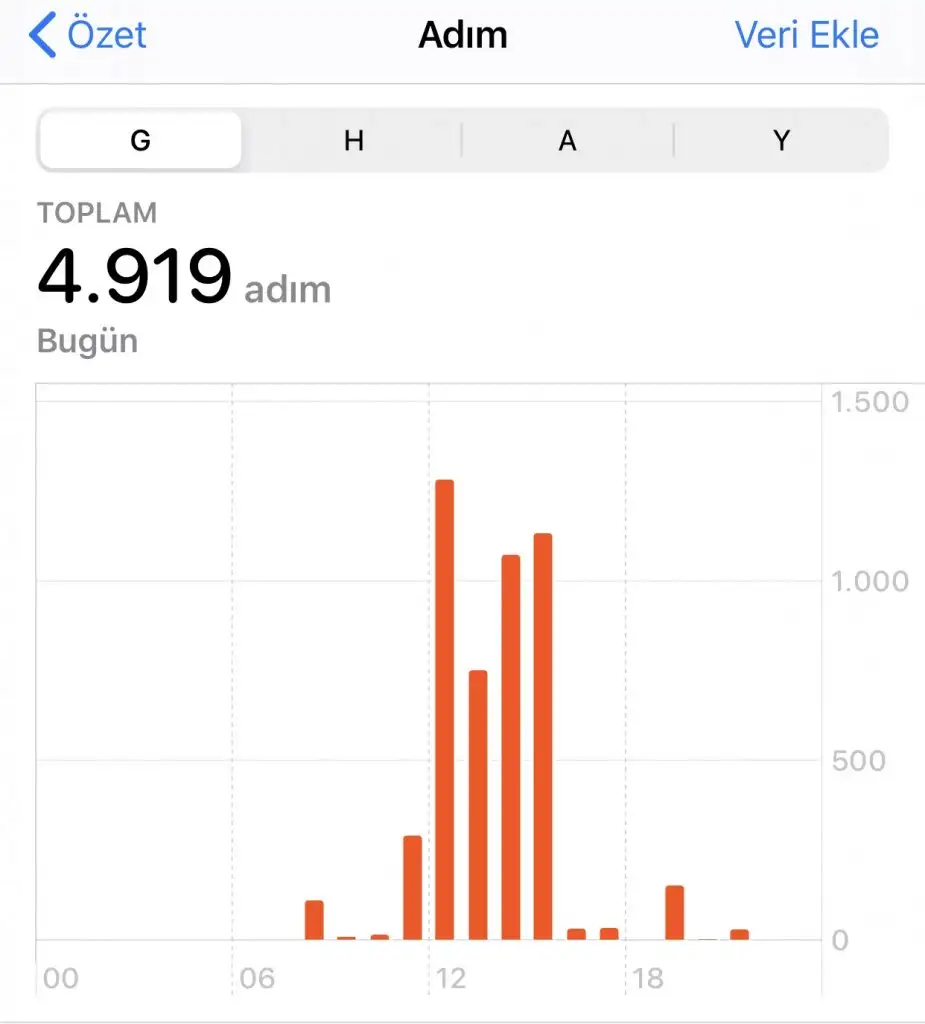This screenshot has width=925, height=1024.
Task: Switch to the H weekly view
Action: tap(353, 141)
